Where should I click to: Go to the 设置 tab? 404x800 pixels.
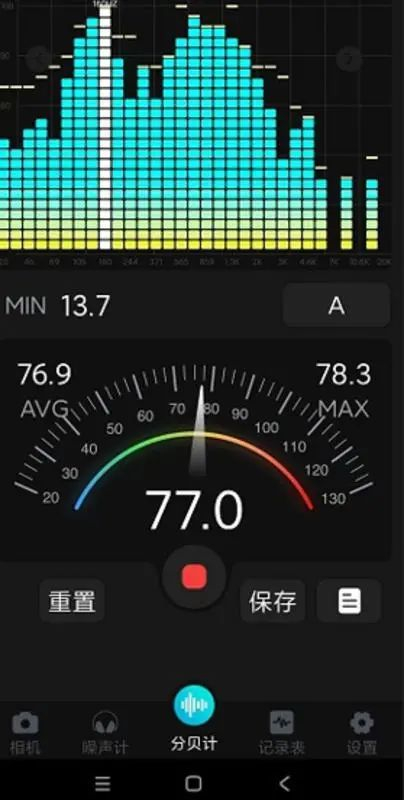coord(362,734)
